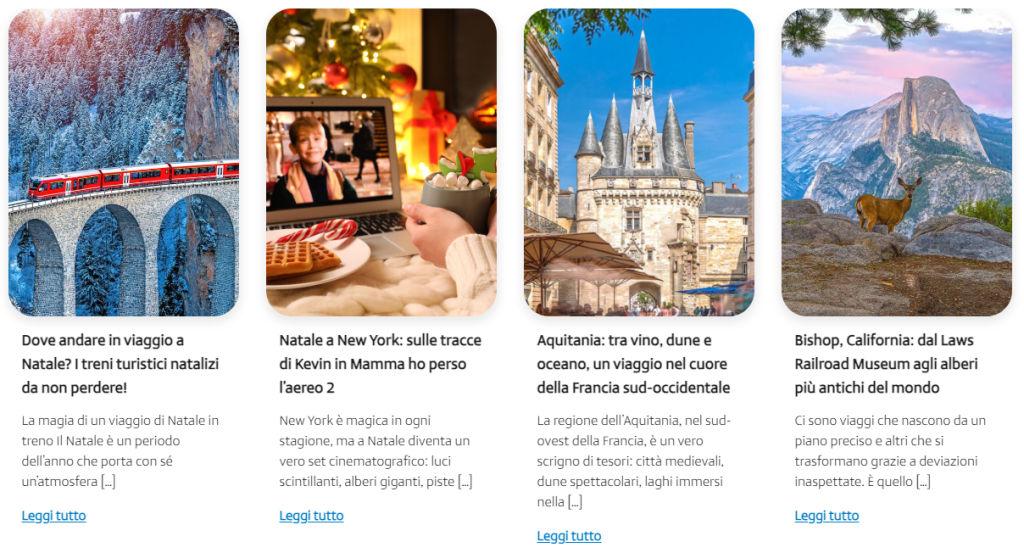Read the full Natale a New York article
Image resolution: width=1024 pixels, height=553 pixels.
pyautogui.click(x=311, y=516)
